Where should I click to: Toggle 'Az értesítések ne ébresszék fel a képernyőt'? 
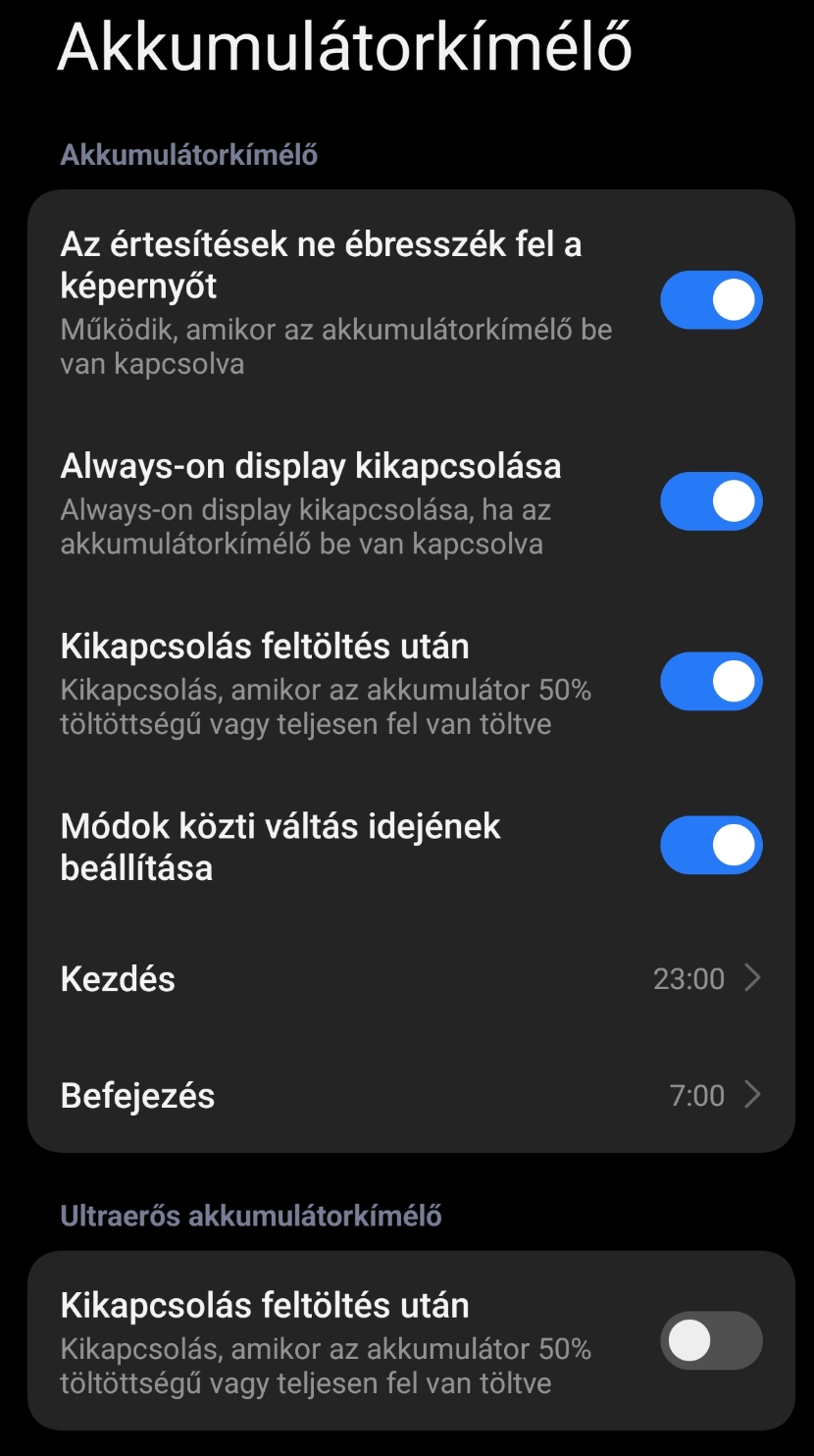point(711,300)
